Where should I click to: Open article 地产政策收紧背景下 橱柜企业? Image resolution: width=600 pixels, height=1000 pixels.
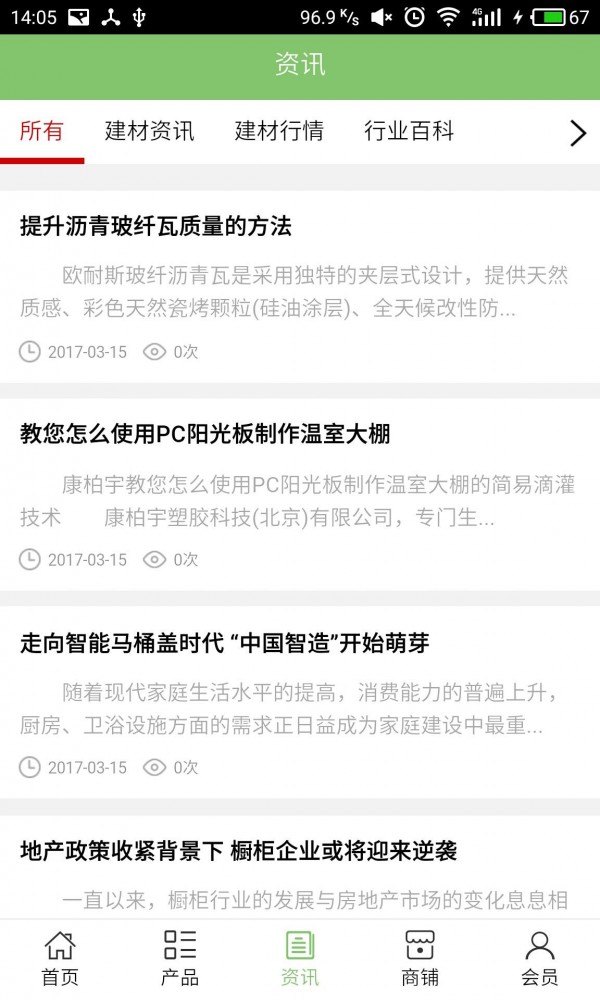[x=239, y=851]
